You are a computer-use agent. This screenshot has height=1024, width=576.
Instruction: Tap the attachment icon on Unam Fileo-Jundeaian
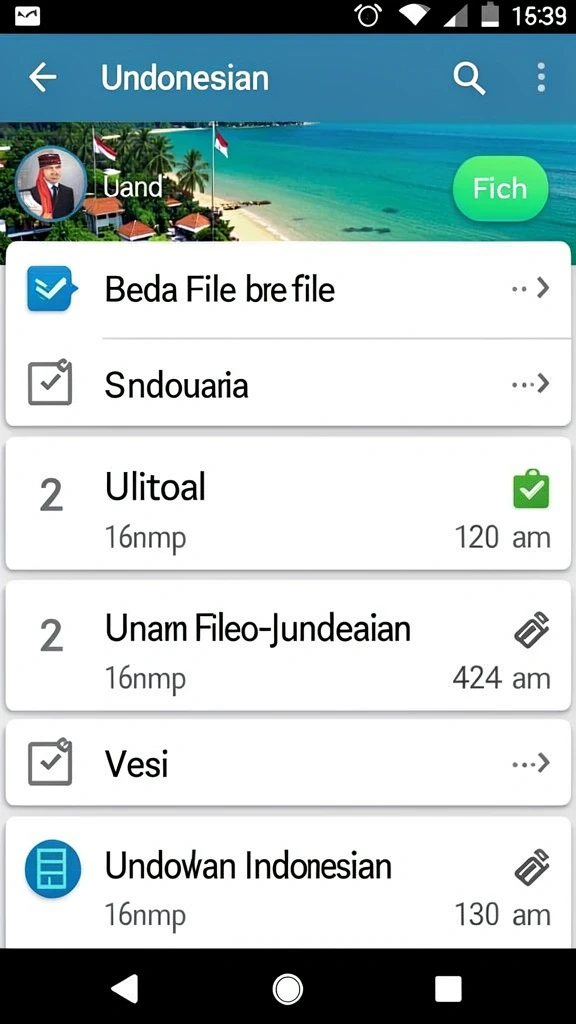click(x=532, y=630)
